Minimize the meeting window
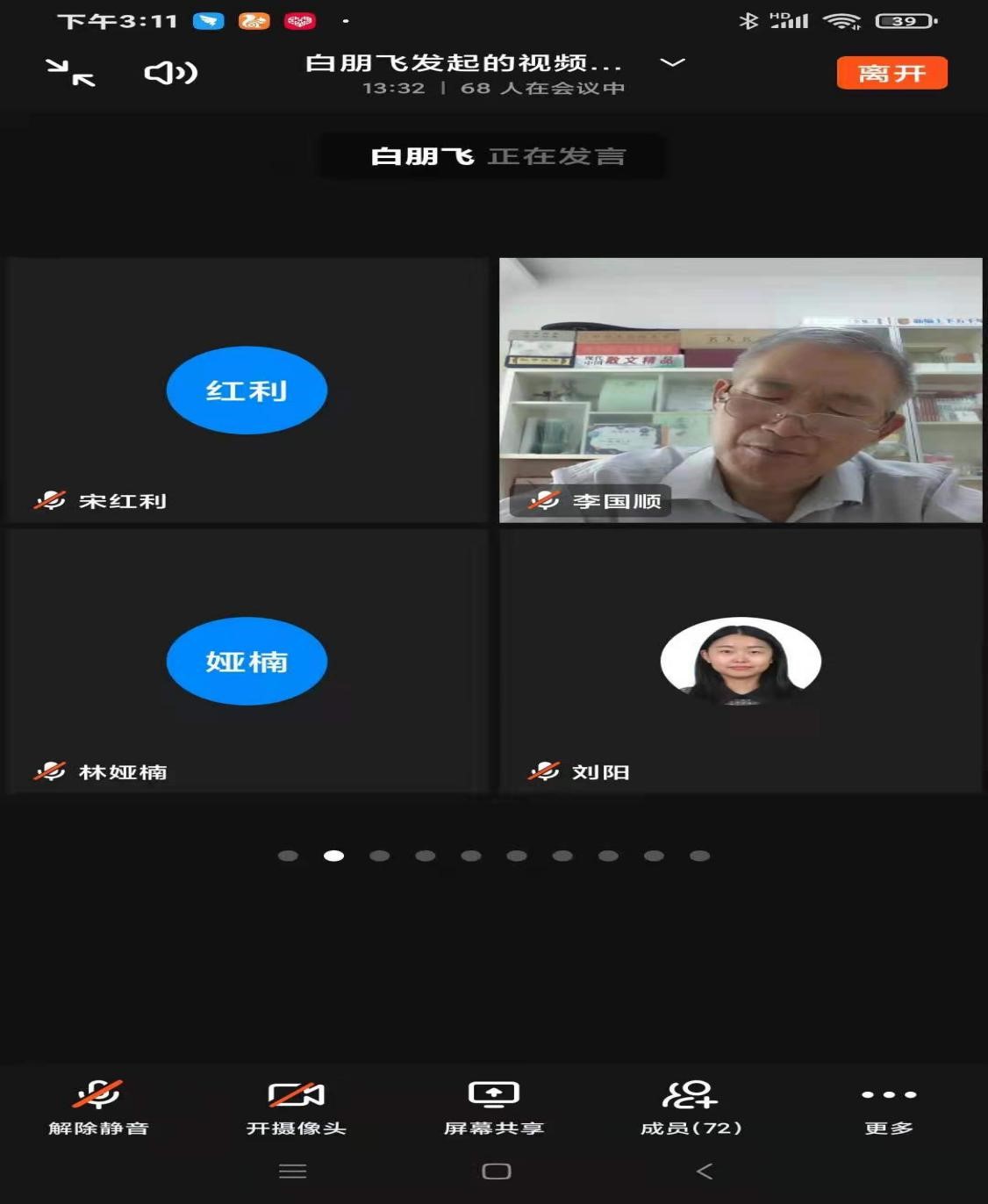Image resolution: width=988 pixels, height=1204 pixels. pos(70,73)
